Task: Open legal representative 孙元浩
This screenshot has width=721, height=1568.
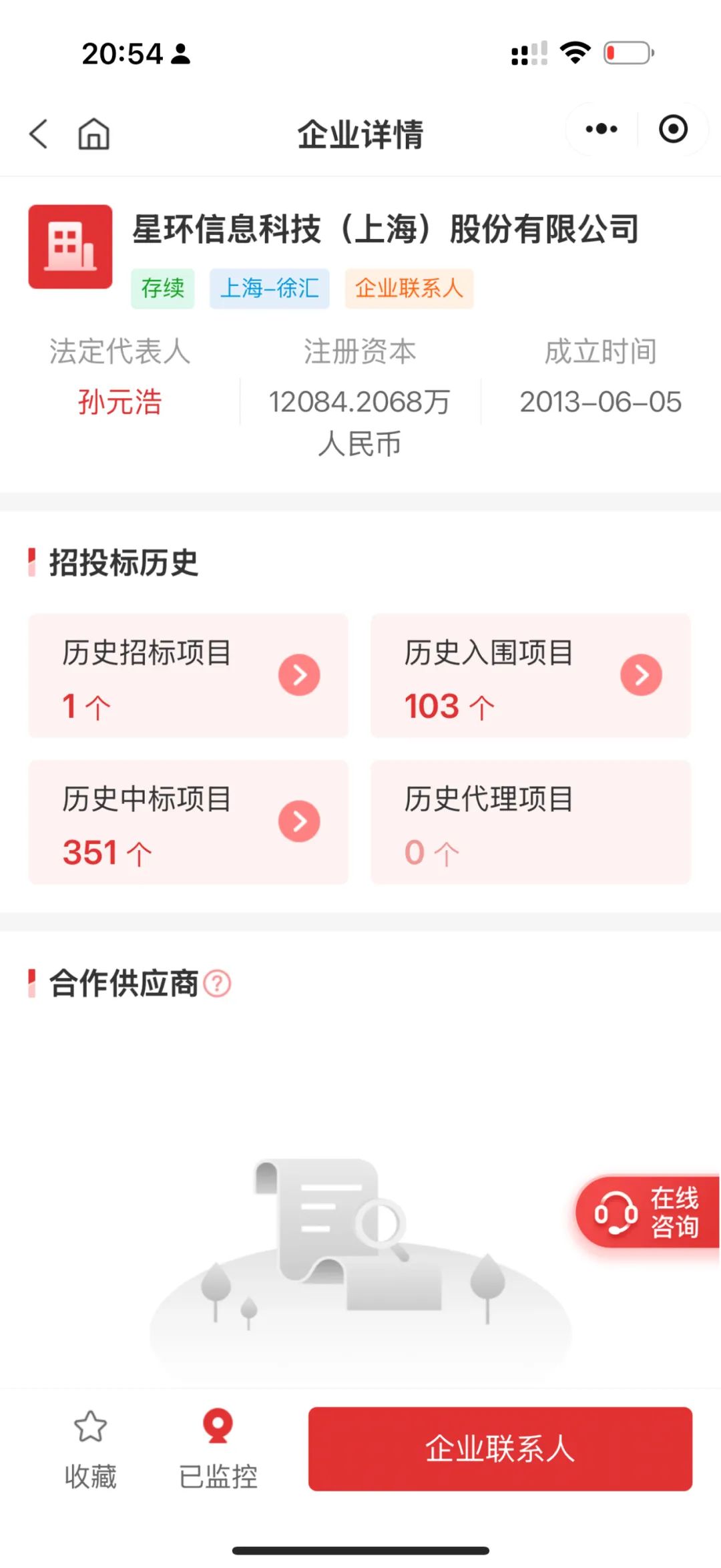Action: [119, 402]
